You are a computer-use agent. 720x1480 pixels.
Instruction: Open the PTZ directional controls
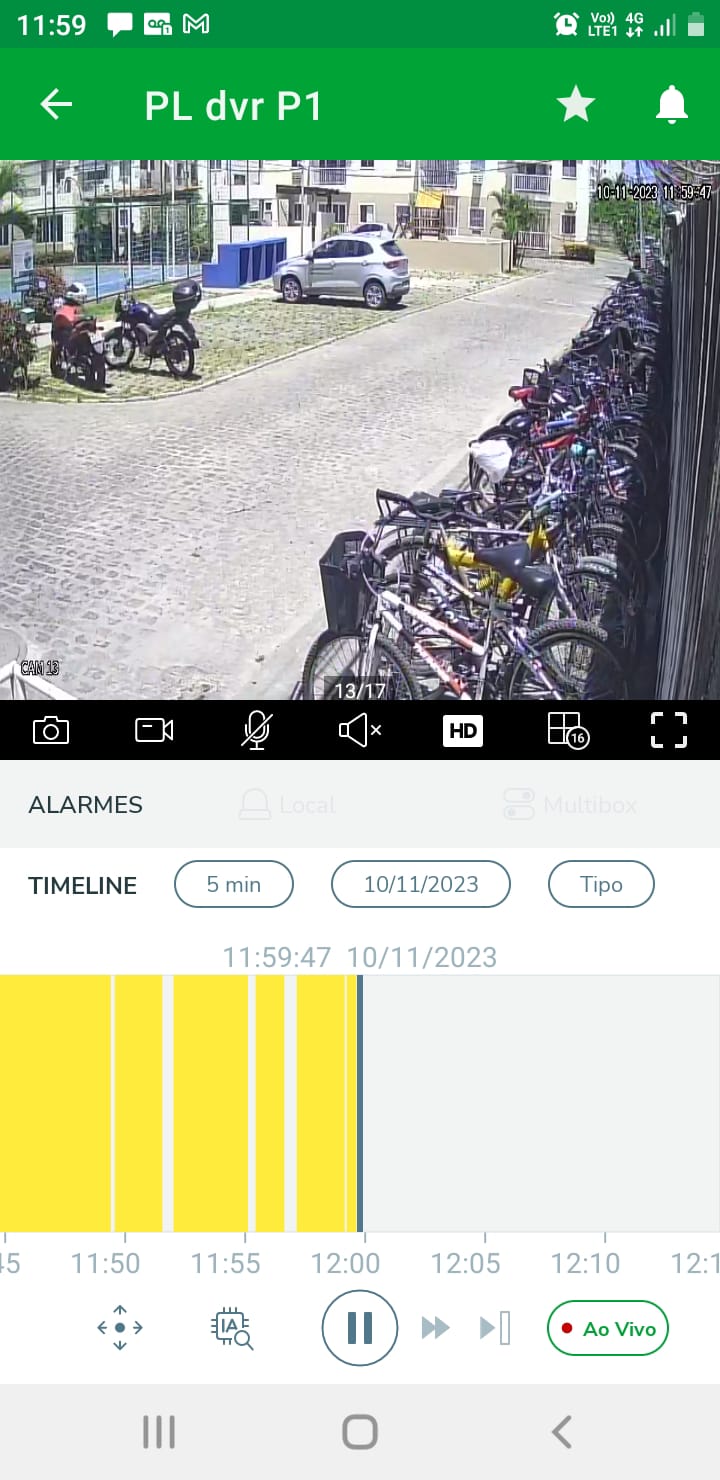[120, 1328]
